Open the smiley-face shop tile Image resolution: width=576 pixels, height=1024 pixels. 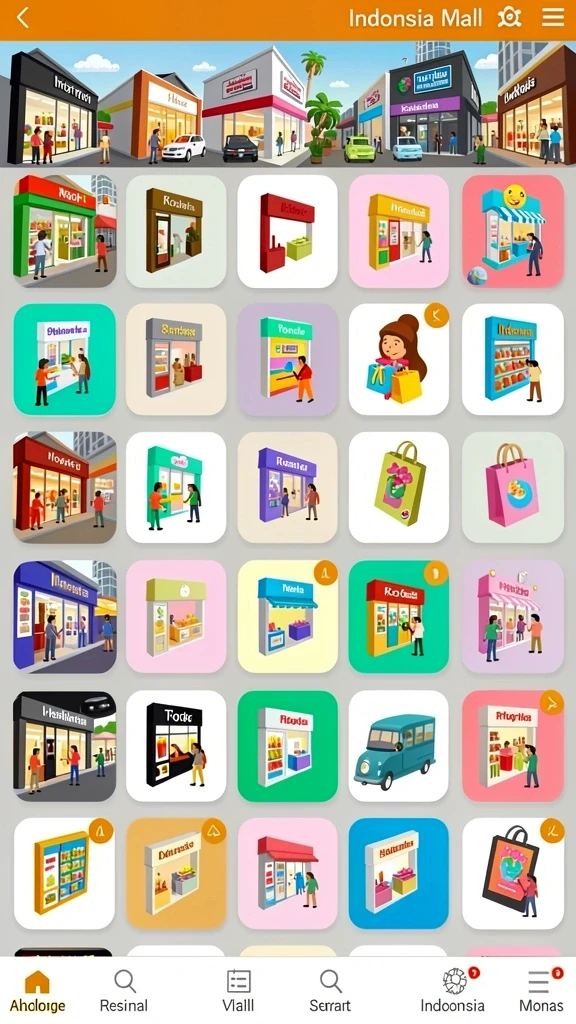(x=513, y=231)
